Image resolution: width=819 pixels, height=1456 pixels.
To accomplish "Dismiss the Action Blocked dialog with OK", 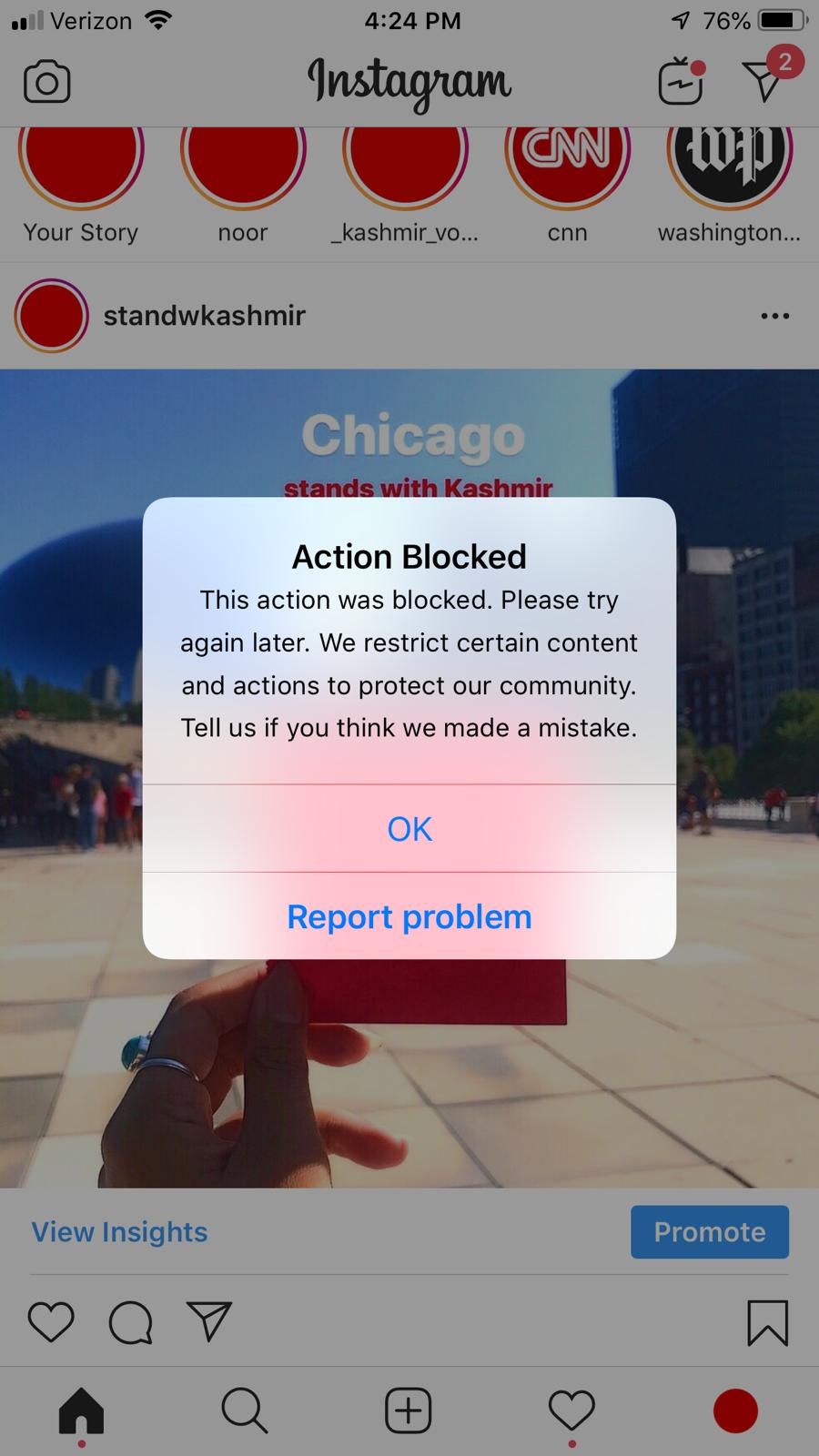I will click(409, 829).
